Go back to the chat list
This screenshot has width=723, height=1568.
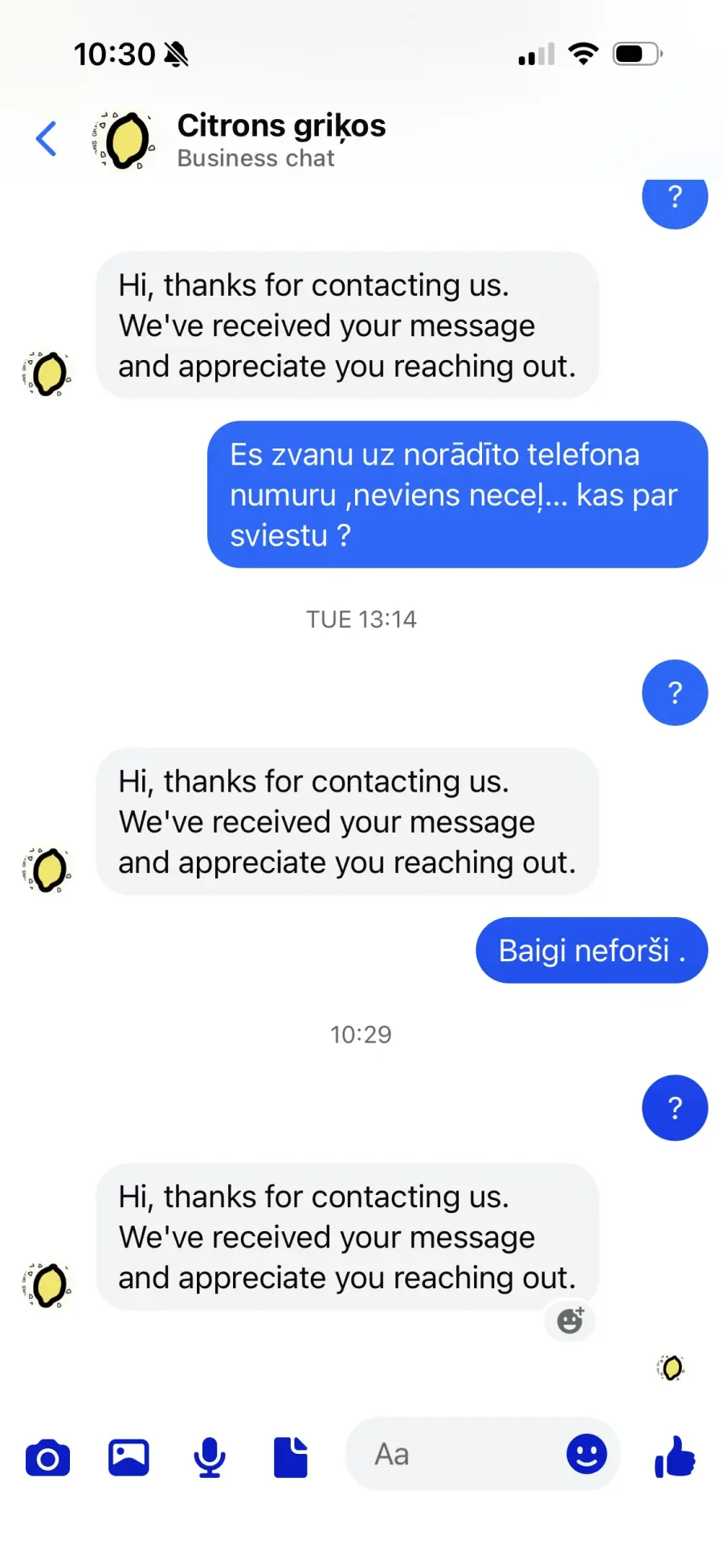point(47,139)
